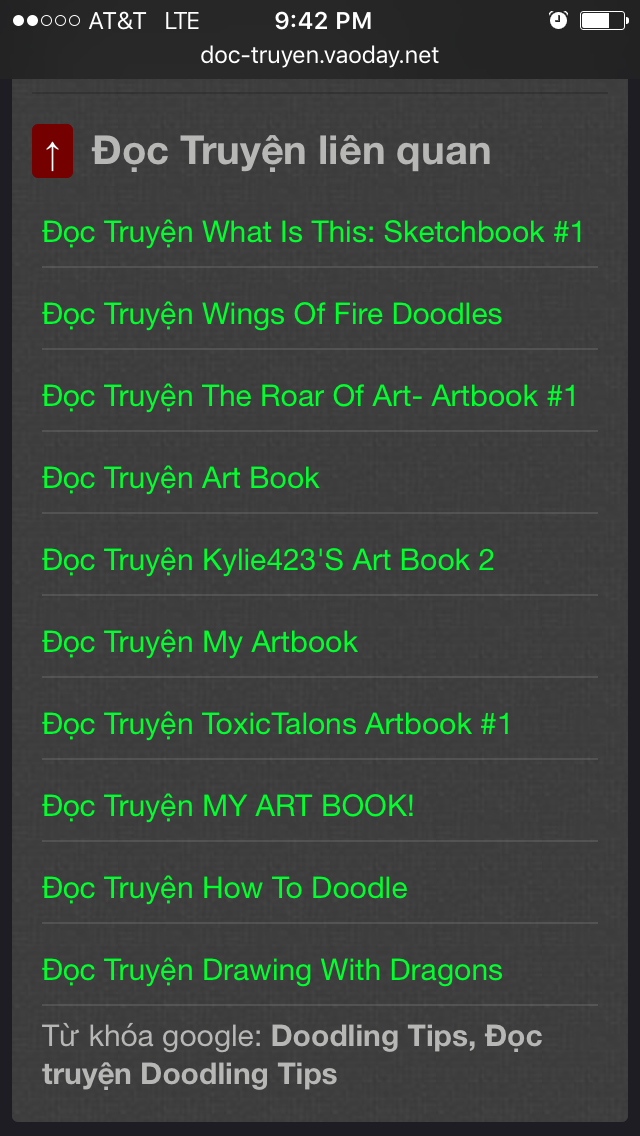
Task: Open Drawing With Dragons link
Action: click(x=273, y=969)
